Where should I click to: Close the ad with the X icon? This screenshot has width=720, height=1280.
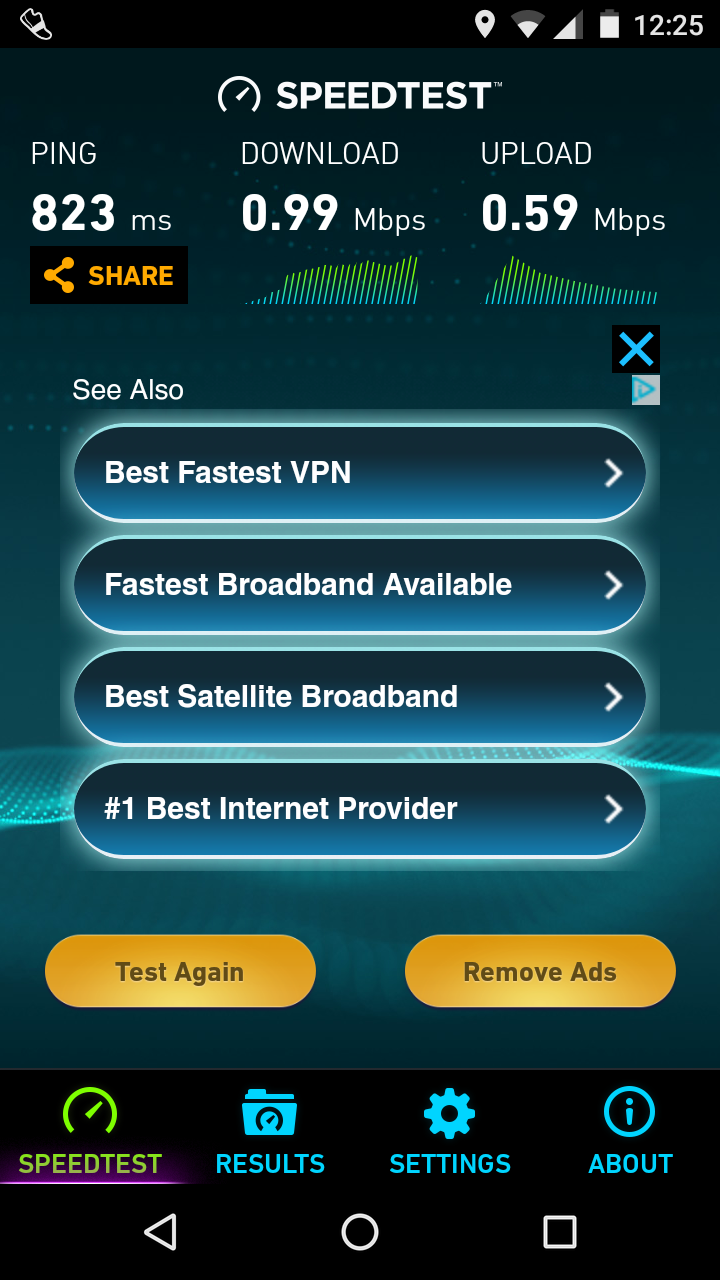coord(636,349)
